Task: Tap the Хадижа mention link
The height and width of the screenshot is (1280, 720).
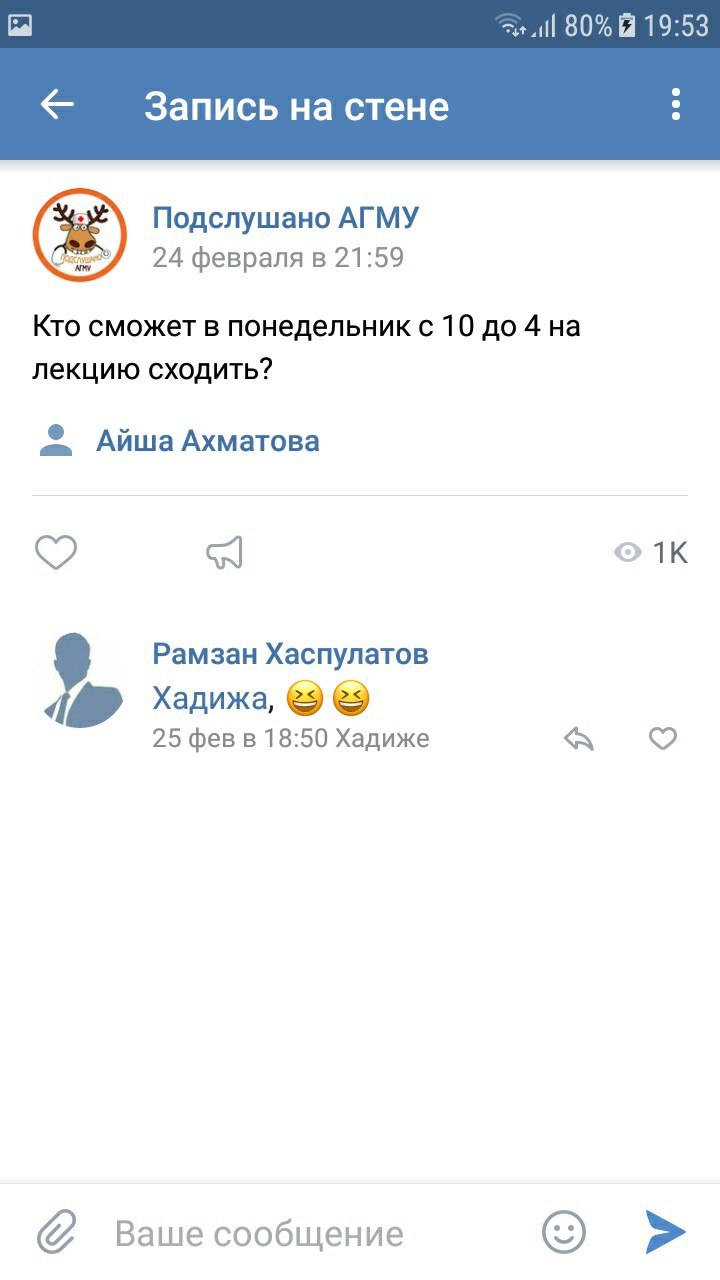Action: [x=209, y=699]
